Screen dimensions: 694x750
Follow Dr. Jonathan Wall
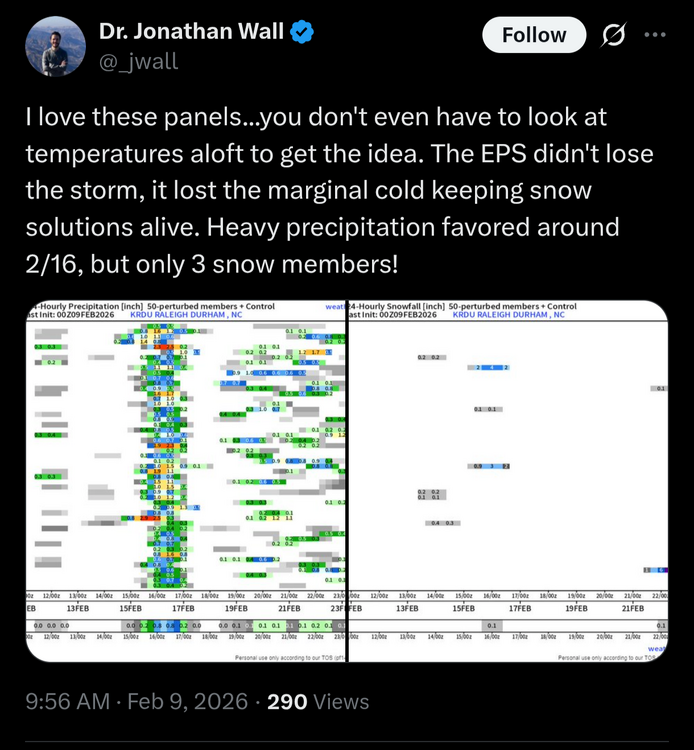533,35
